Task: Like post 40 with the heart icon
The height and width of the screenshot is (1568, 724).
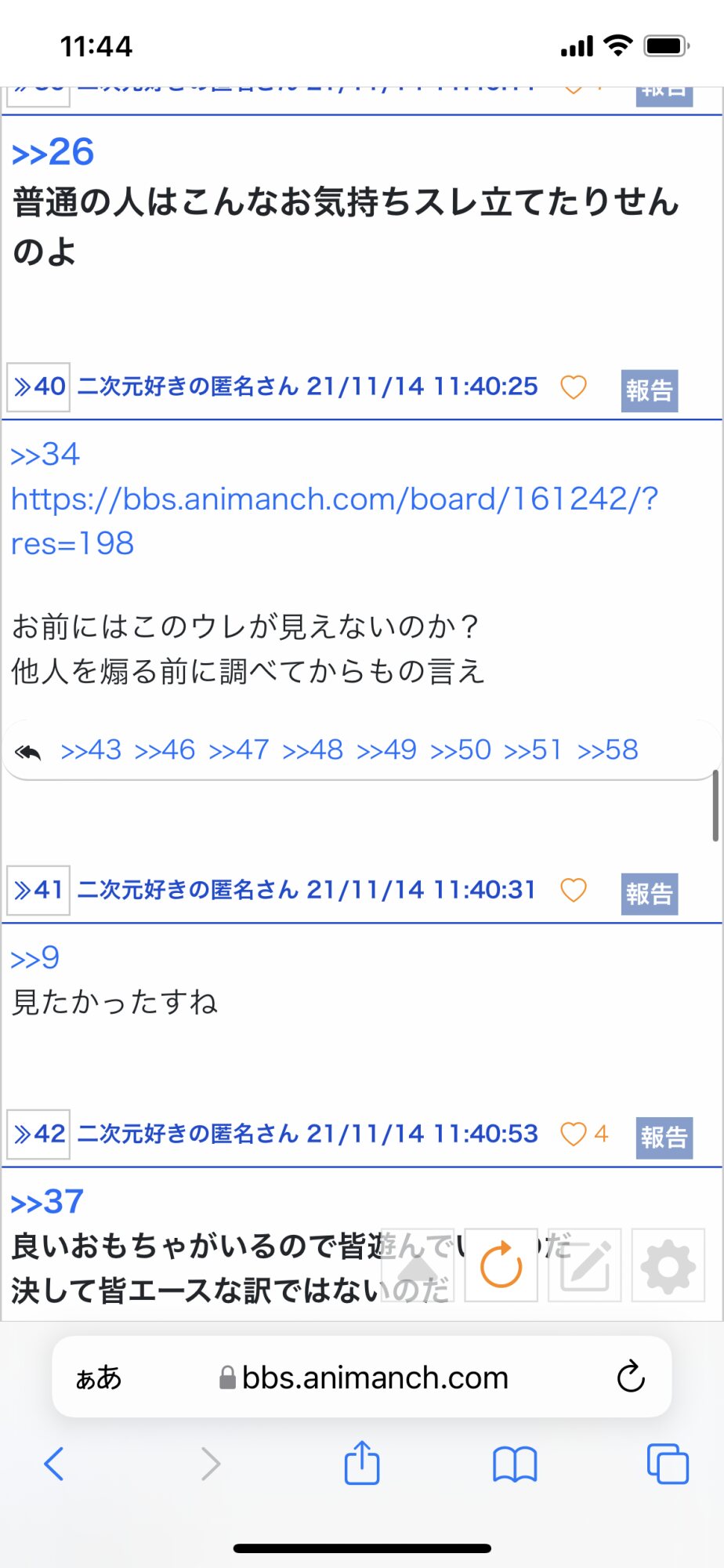Action: click(574, 387)
